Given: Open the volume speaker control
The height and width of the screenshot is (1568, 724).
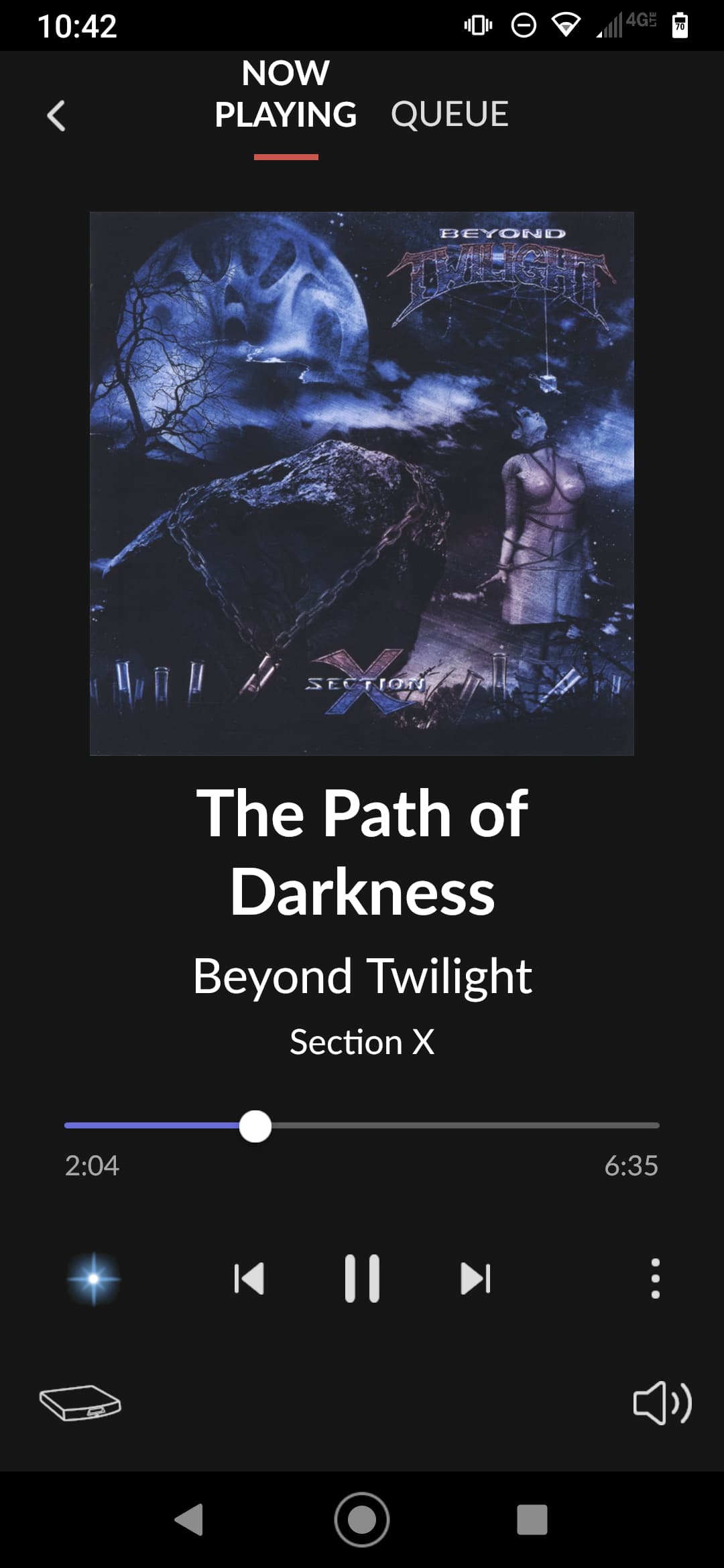Looking at the screenshot, I should click(x=662, y=1402).
